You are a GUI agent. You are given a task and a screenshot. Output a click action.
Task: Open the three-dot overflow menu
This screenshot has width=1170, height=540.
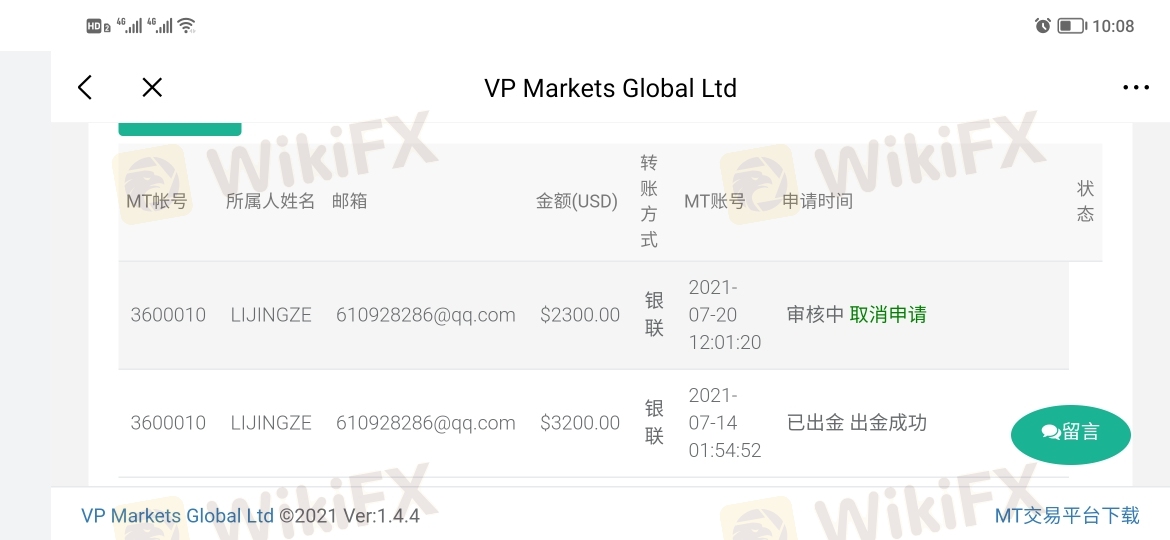click(x=1135, y=88)
